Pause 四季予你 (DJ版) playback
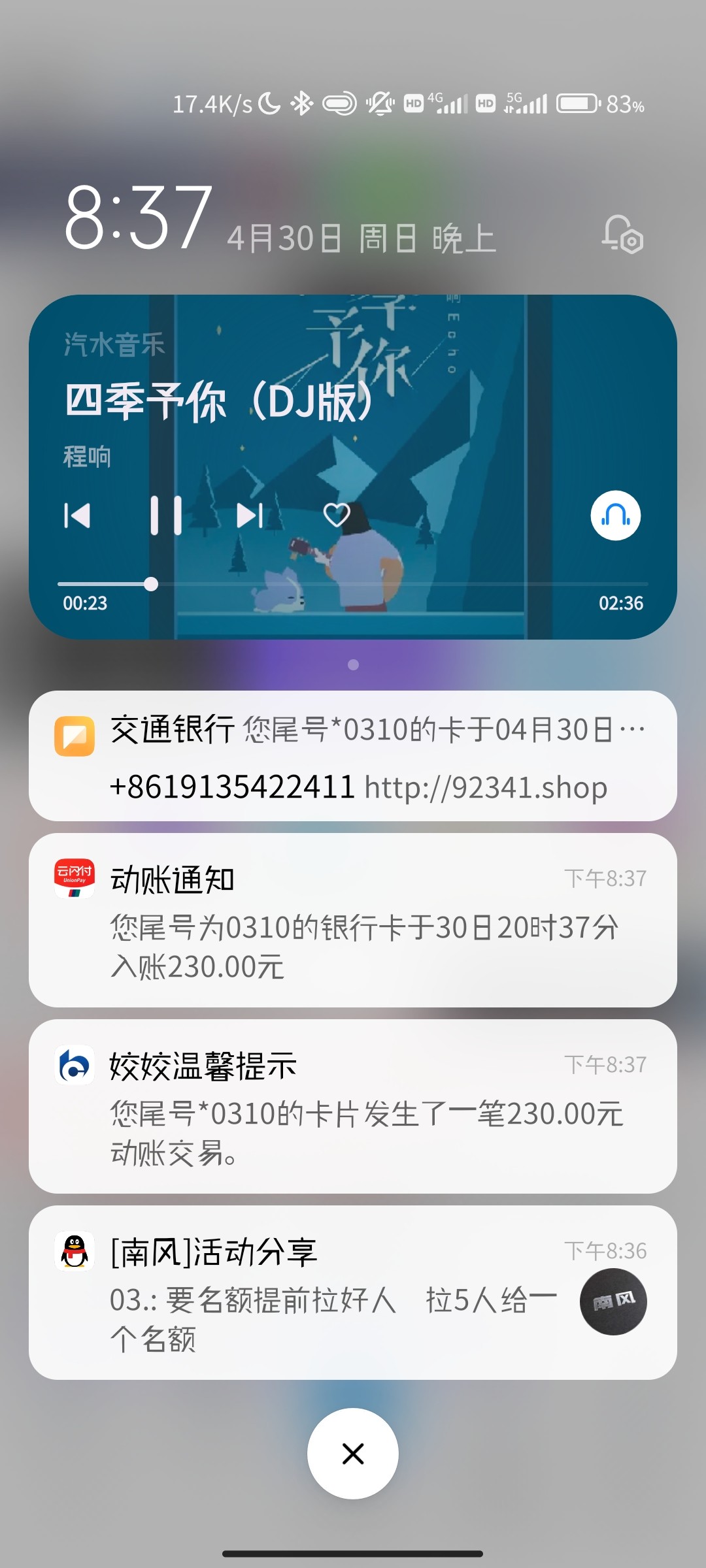The image size is (706, 1568). pyautogui.click(x=165, y=515)
